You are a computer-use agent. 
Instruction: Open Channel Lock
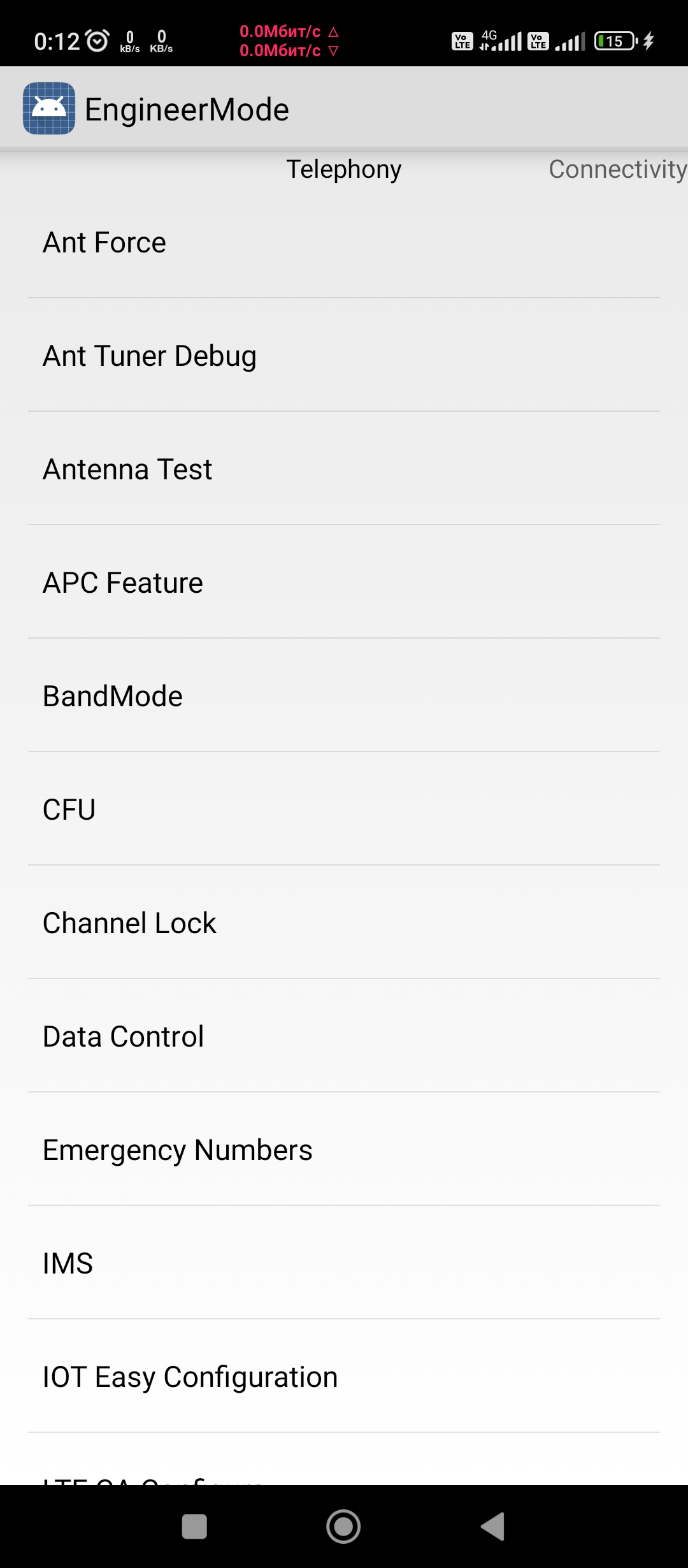coord(344,923)
